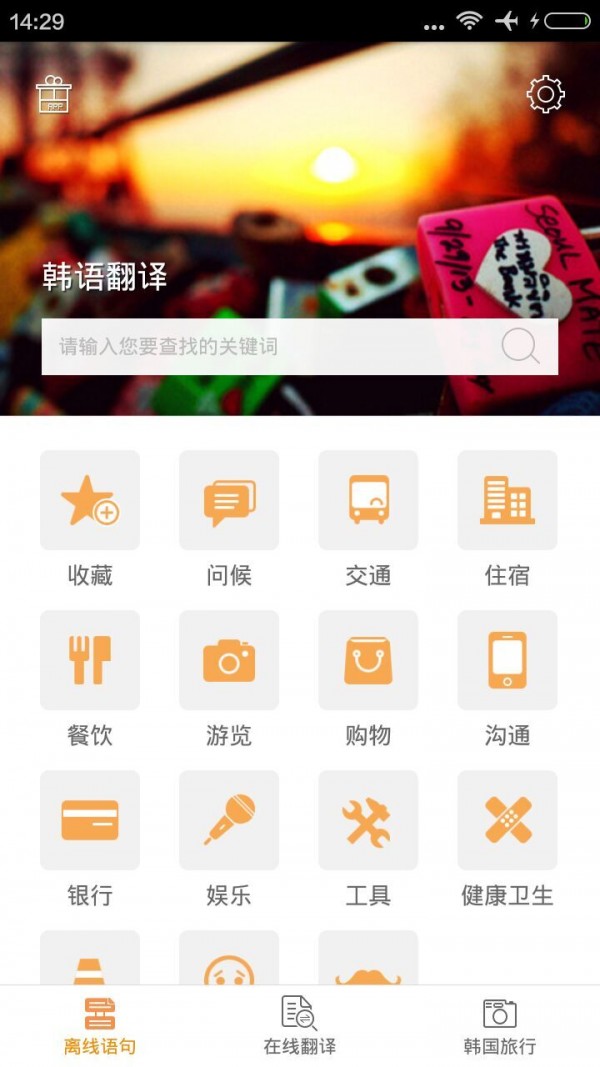Tap the magnifier search icon
The image size is (600, 1067).
pos(520,347)
